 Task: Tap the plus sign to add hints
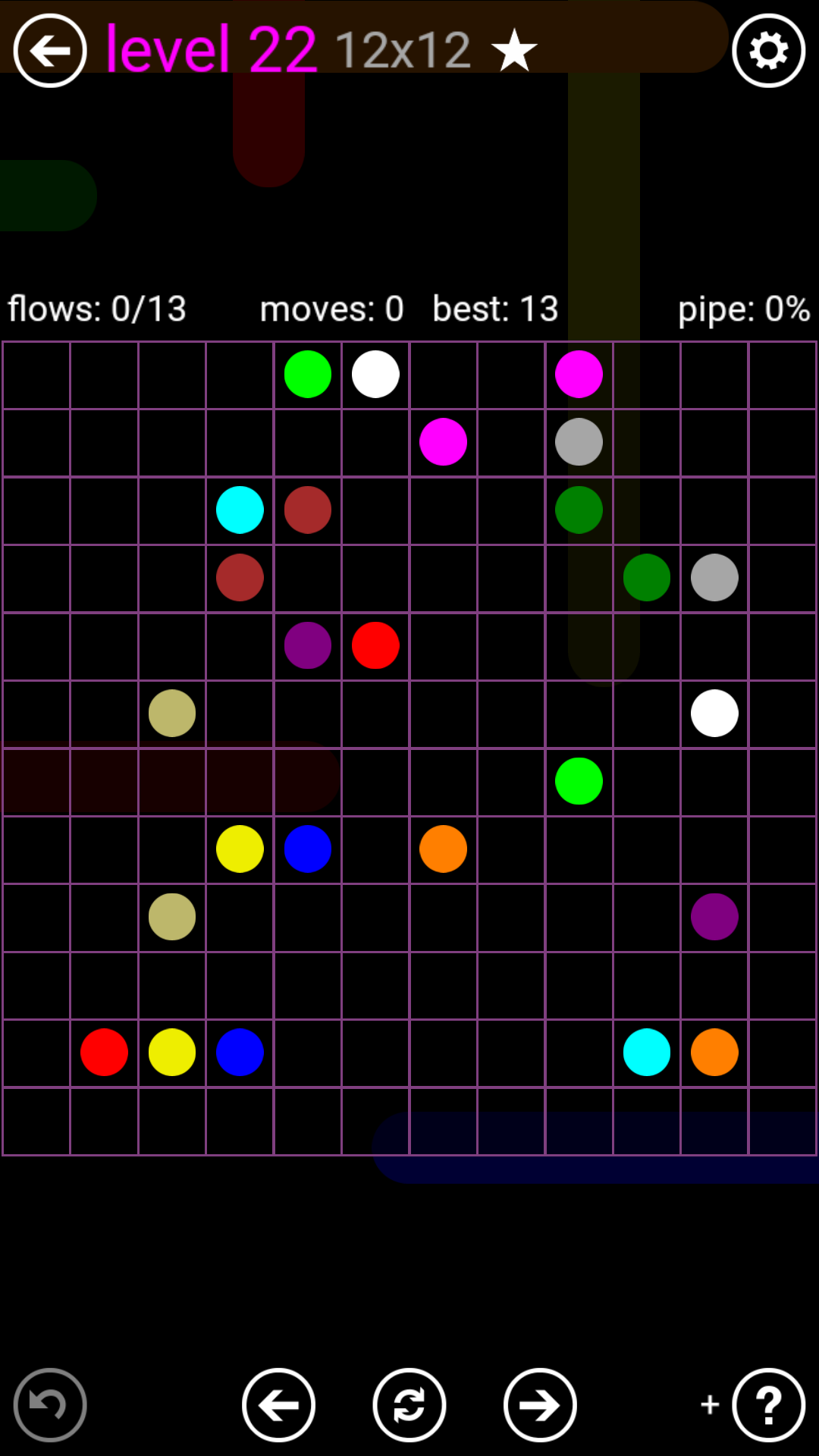click(x=710, y=1404)
